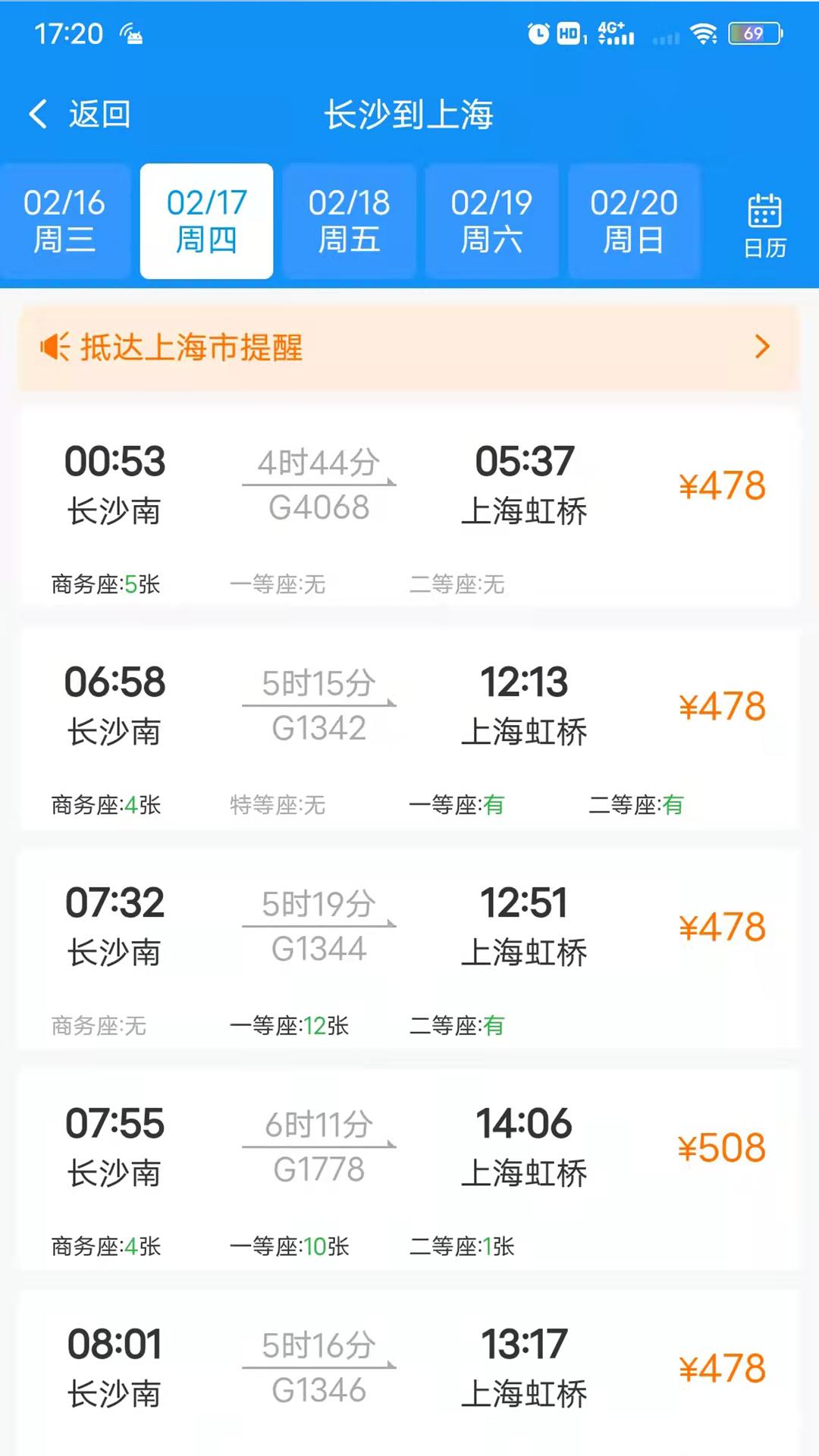Go back using the 返回 button
Screen dimensions: 819x1456
click(x=80, y=115)
